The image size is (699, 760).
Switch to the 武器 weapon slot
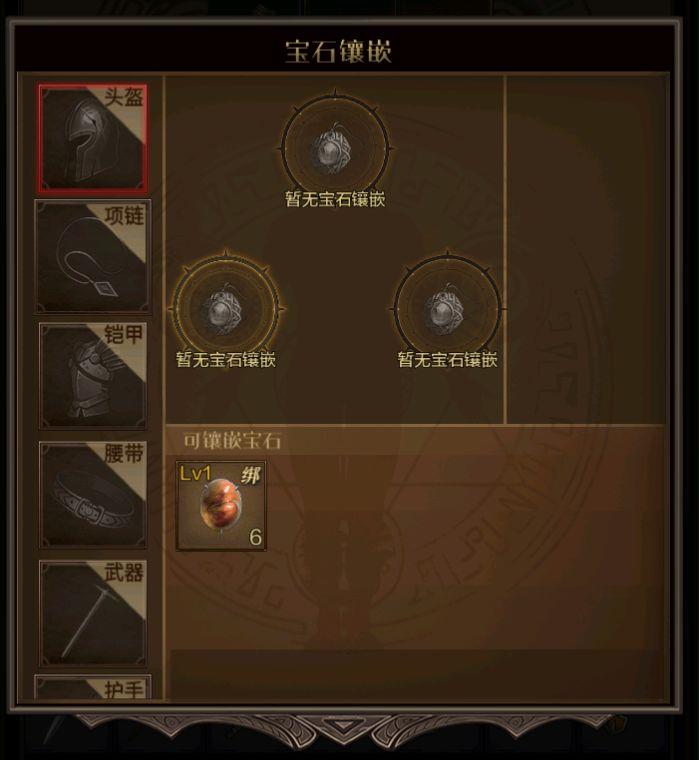[x=93, y=613]
